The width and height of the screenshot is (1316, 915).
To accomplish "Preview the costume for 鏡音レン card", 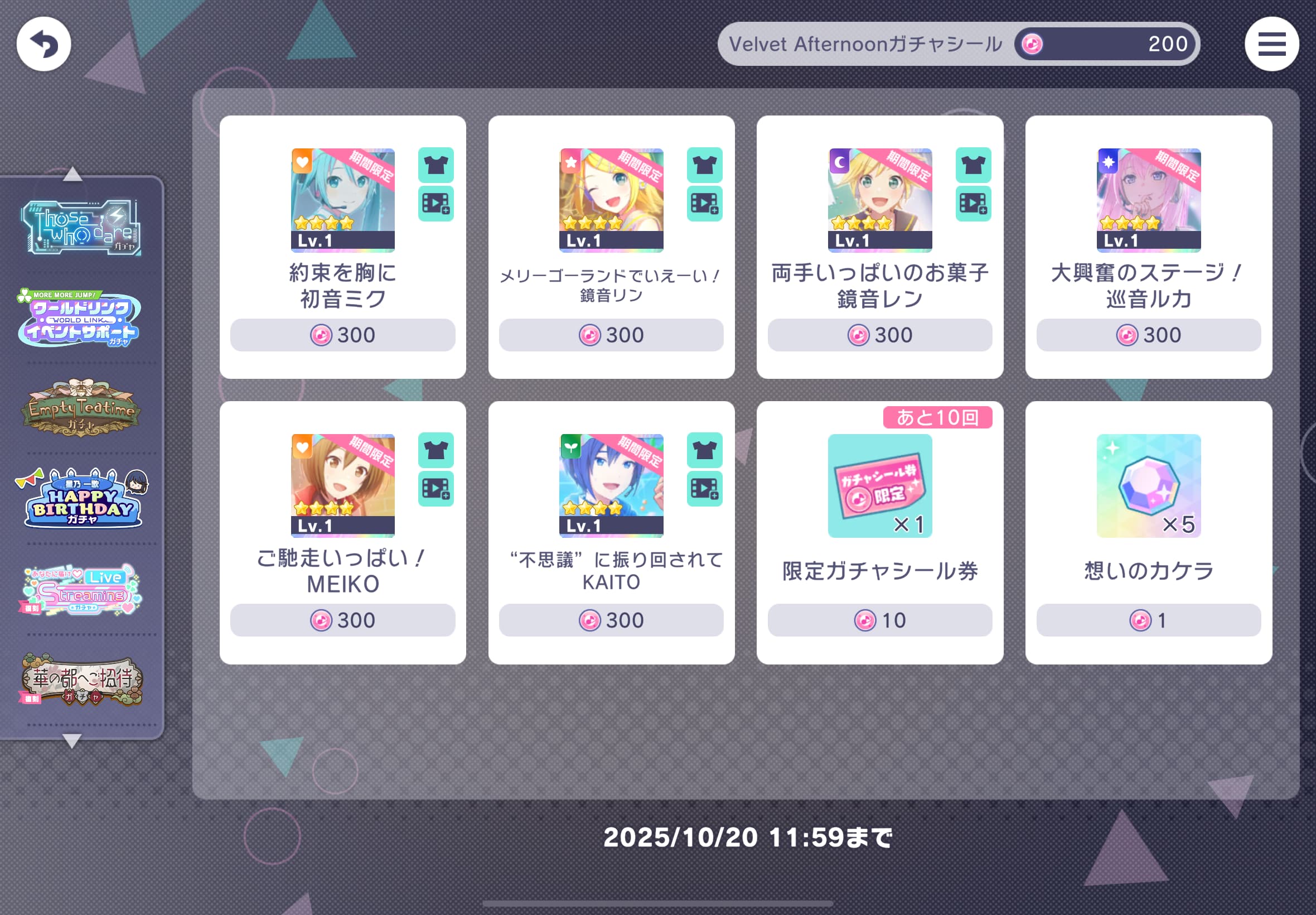I will [973, 165].
